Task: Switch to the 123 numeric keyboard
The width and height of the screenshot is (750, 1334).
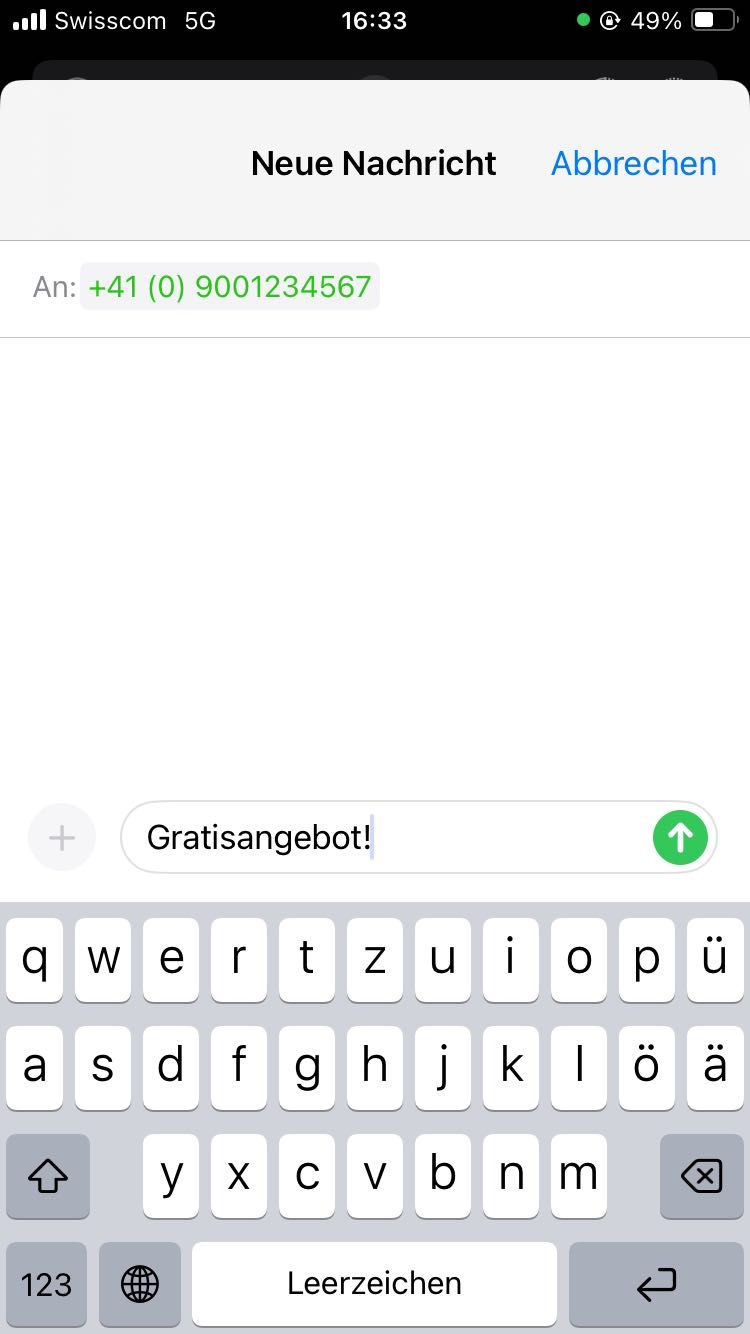Action: (x=46, y=1284)
